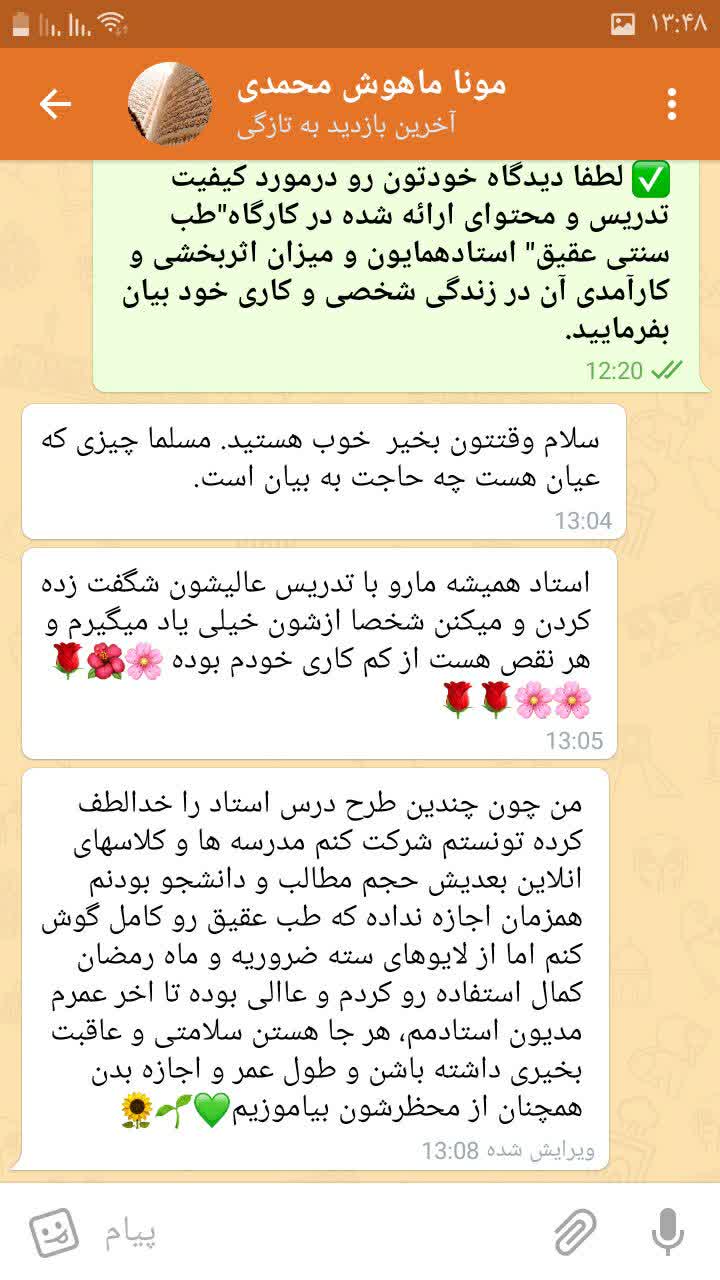Open مونا ماهوش محمدی's profile picture
This screenshot has width=720, height=1280.
168,103
